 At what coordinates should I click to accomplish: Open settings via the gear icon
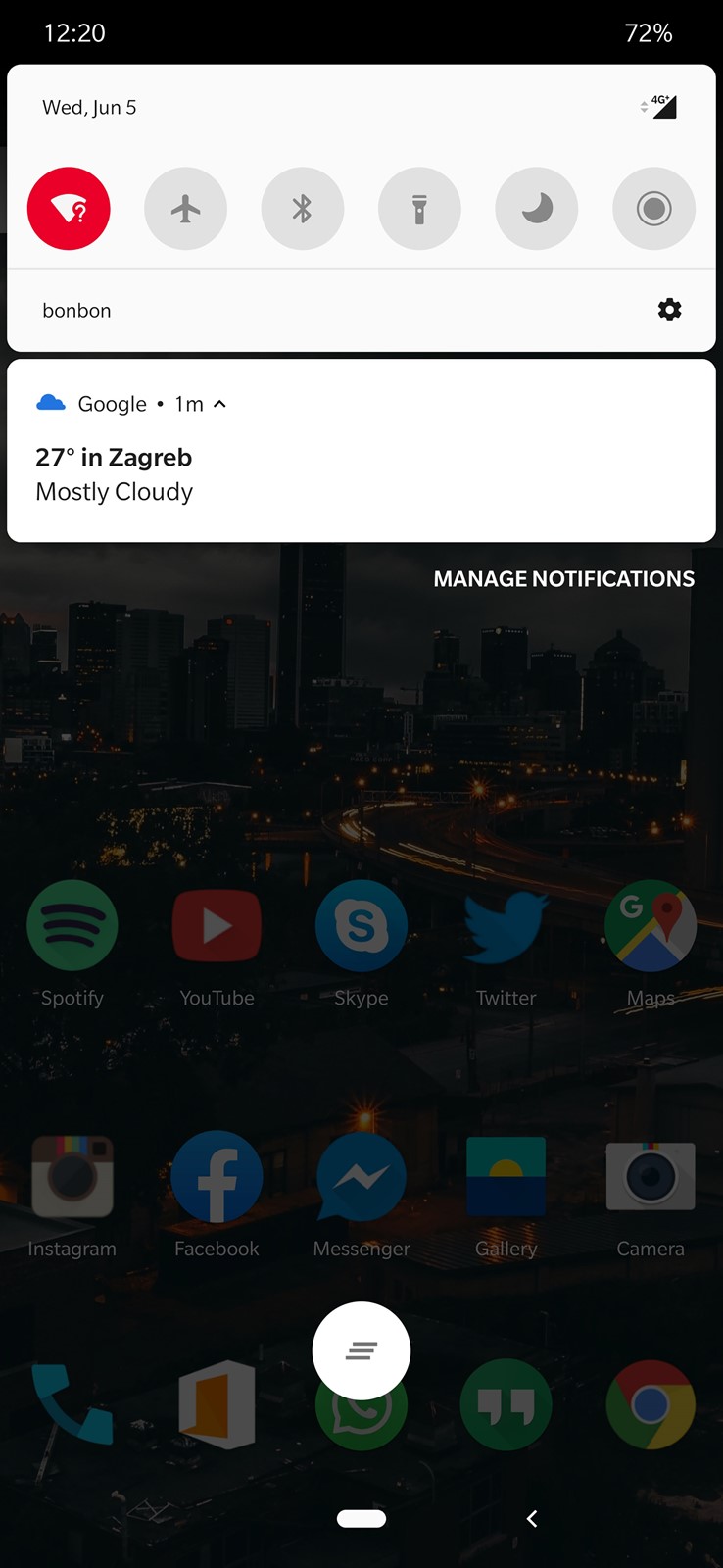670,310
